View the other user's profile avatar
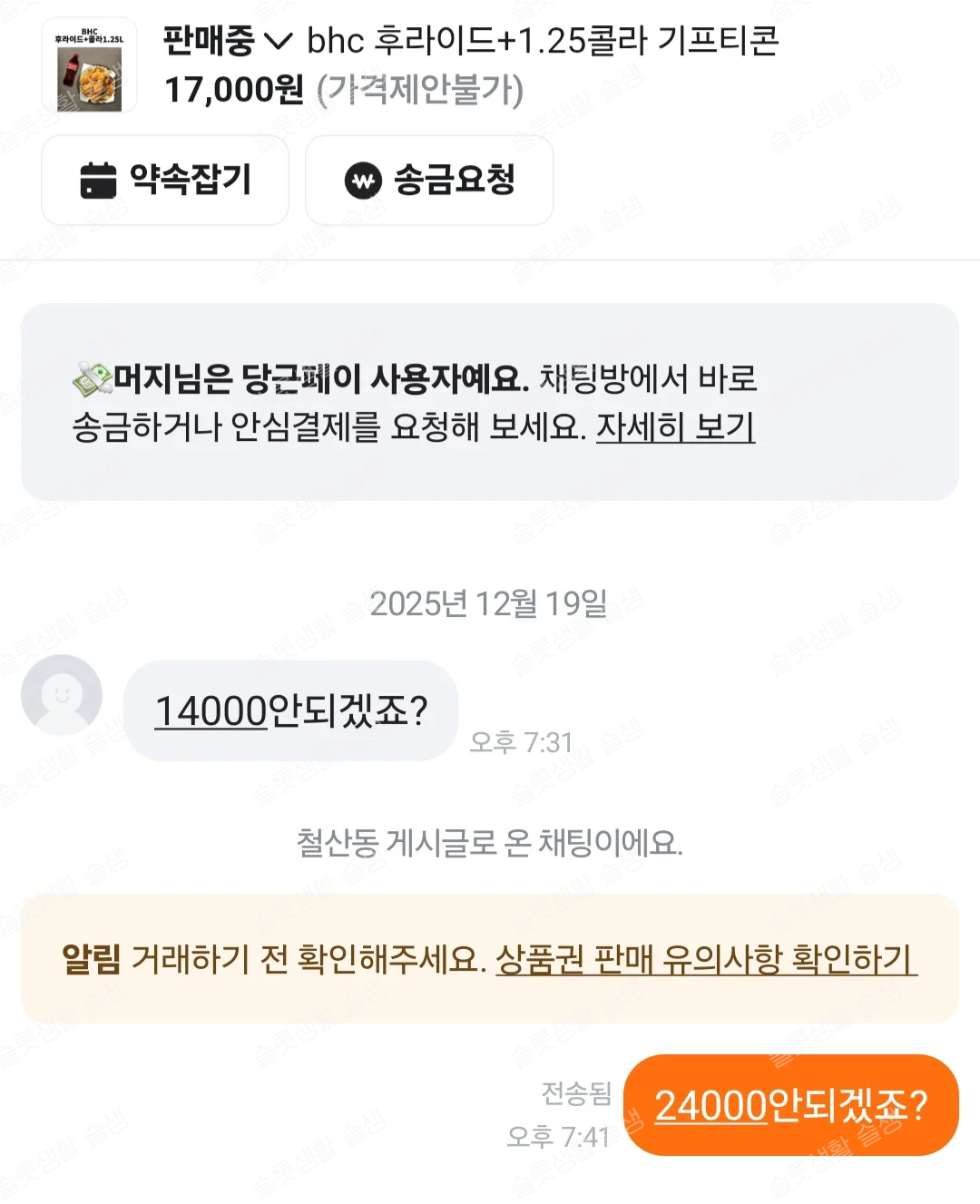Image resolution: width=980 pixels, height=1204 pixels. point(62,695)
